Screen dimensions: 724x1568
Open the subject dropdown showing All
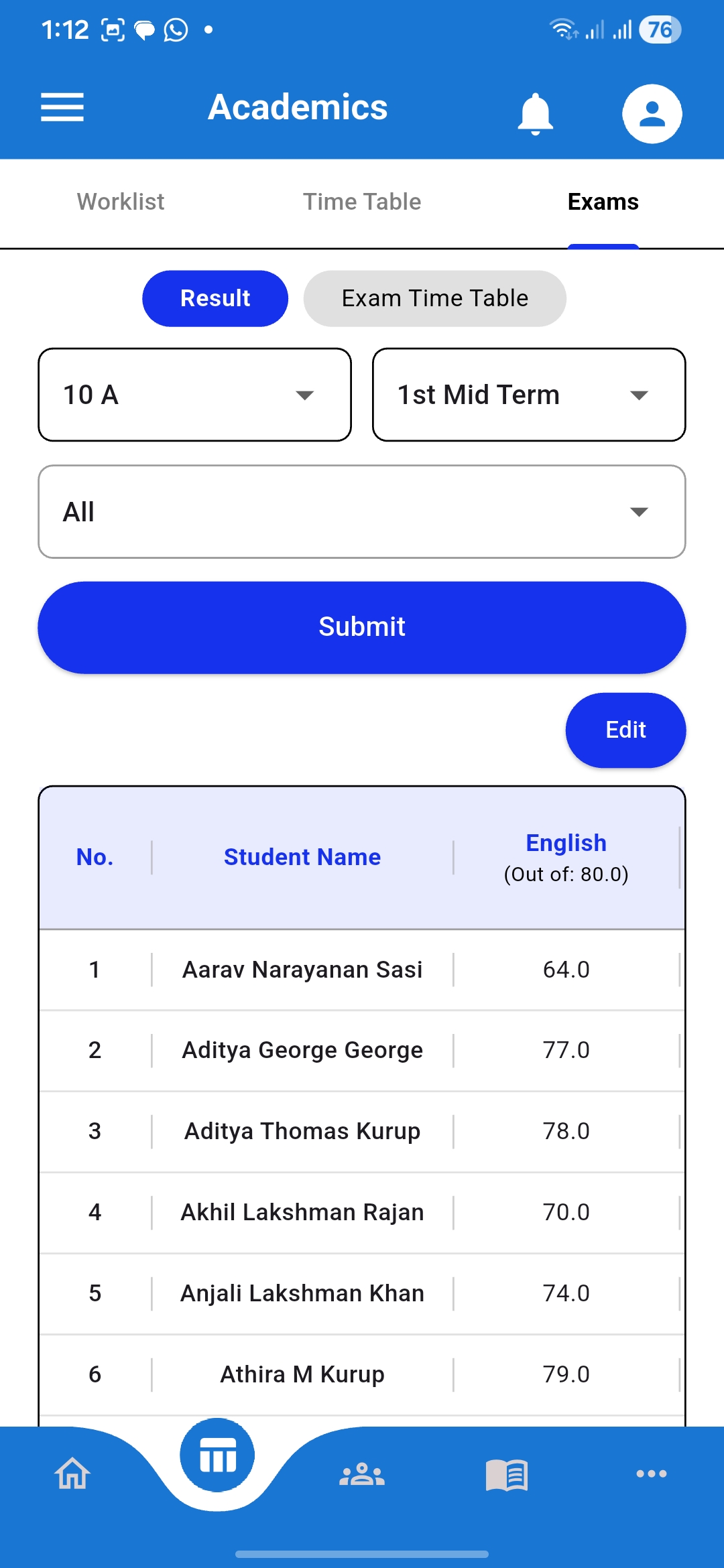click(x=362, y=511)
